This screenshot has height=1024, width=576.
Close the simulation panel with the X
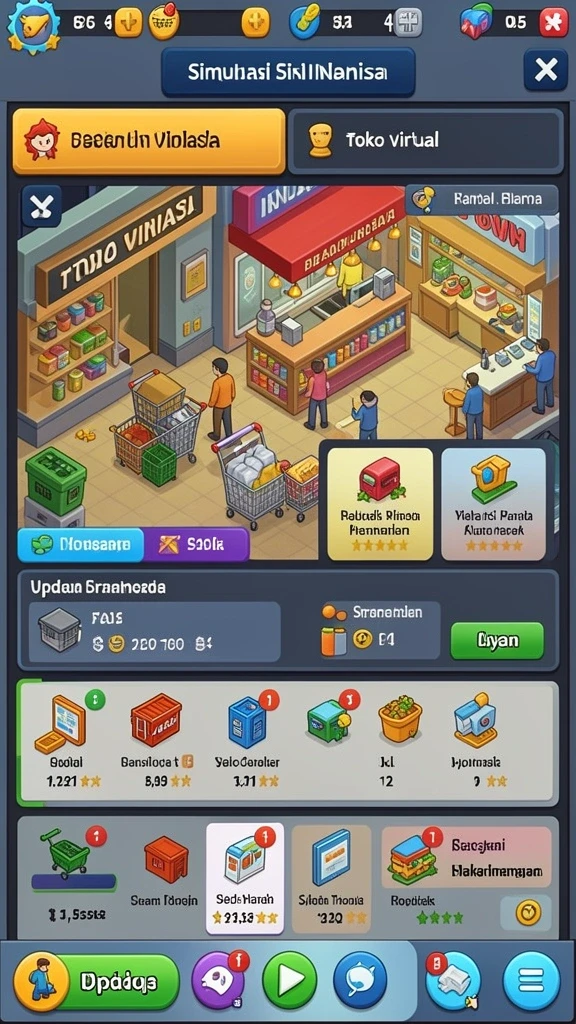[x=545, y=69]
